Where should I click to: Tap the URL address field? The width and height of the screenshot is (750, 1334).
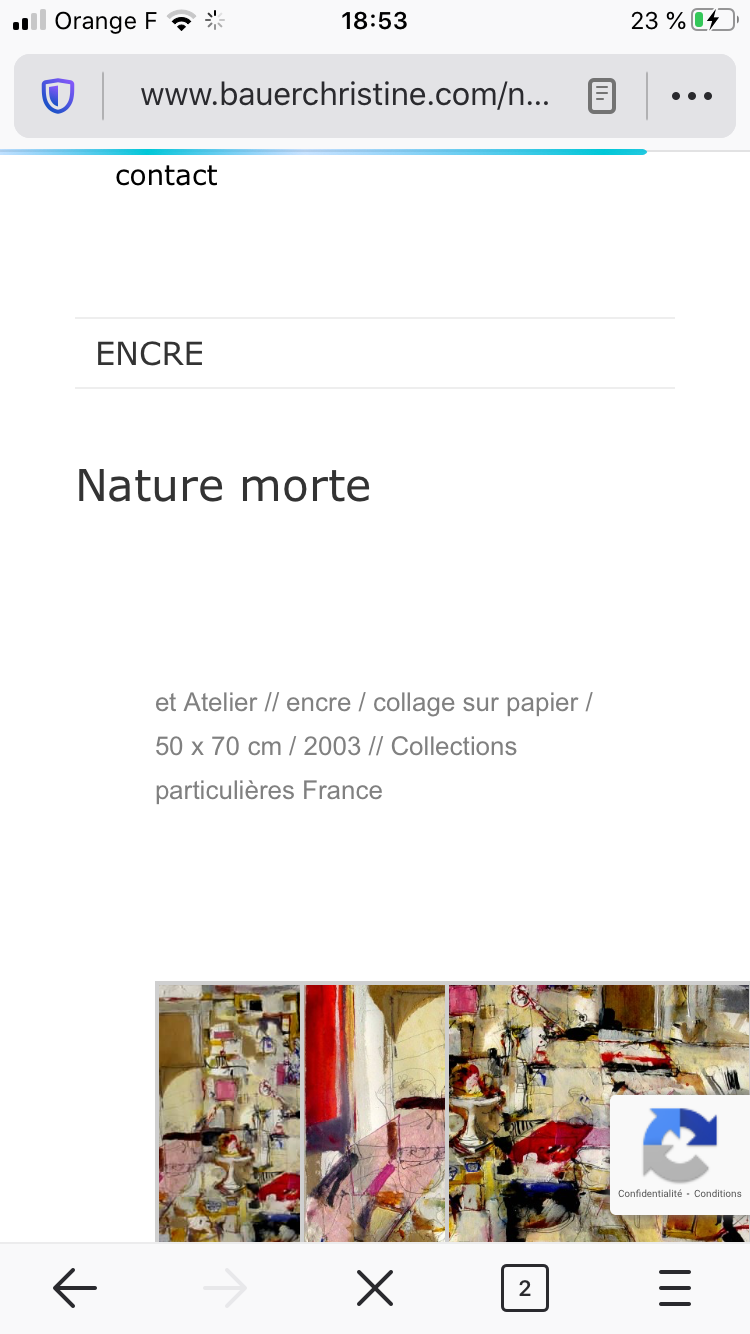click(x=345, y=96)
